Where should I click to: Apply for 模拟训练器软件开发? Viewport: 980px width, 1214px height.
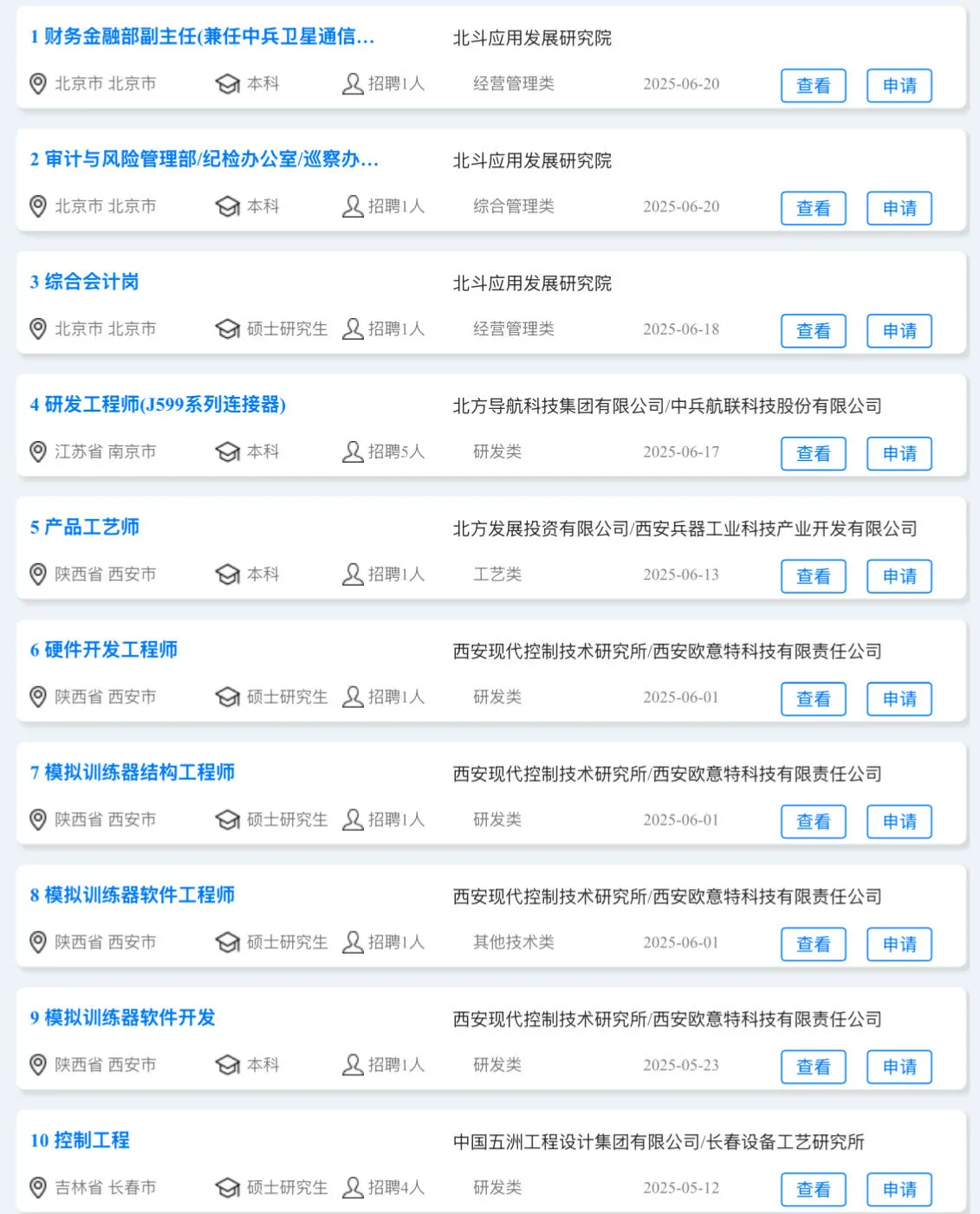click(x=899, y=1067)
